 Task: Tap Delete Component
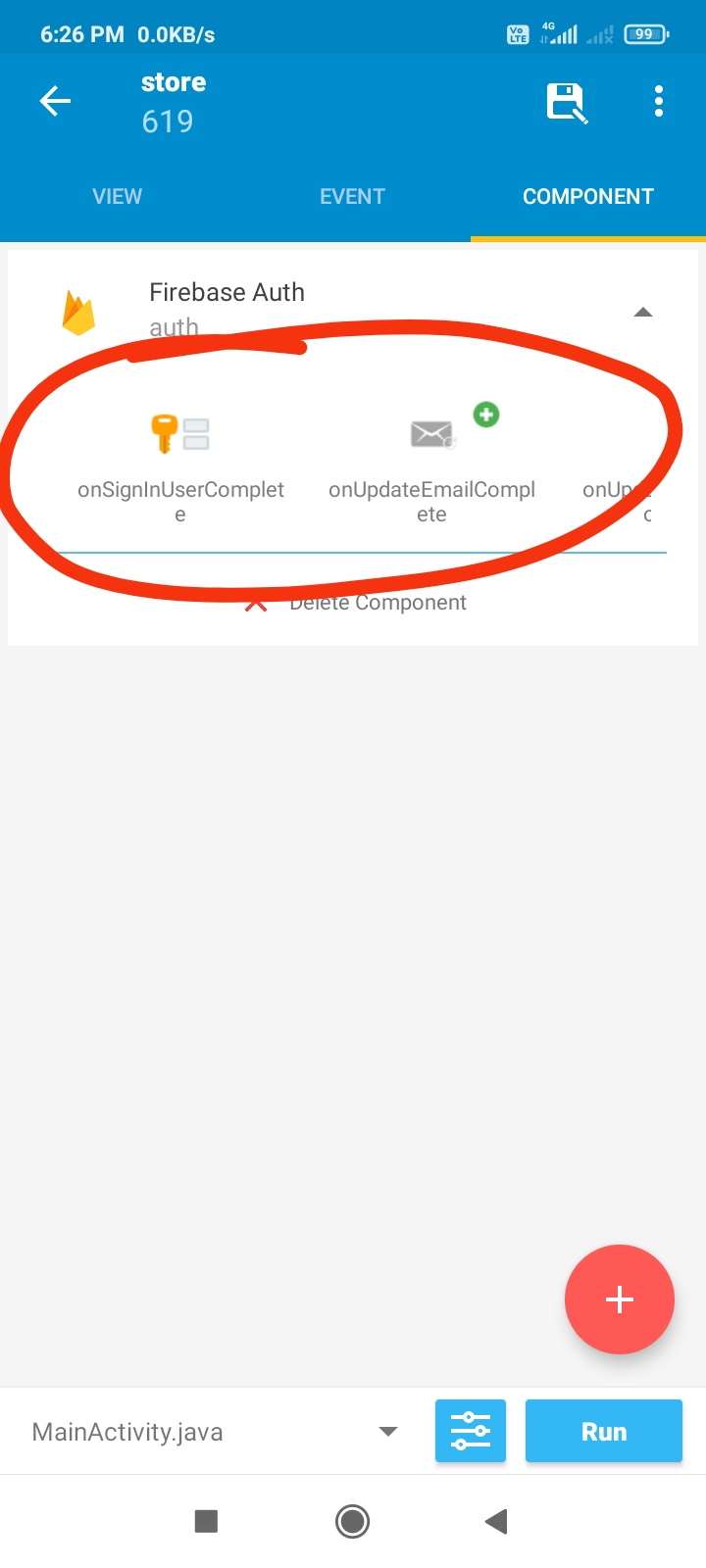(377, 603)
